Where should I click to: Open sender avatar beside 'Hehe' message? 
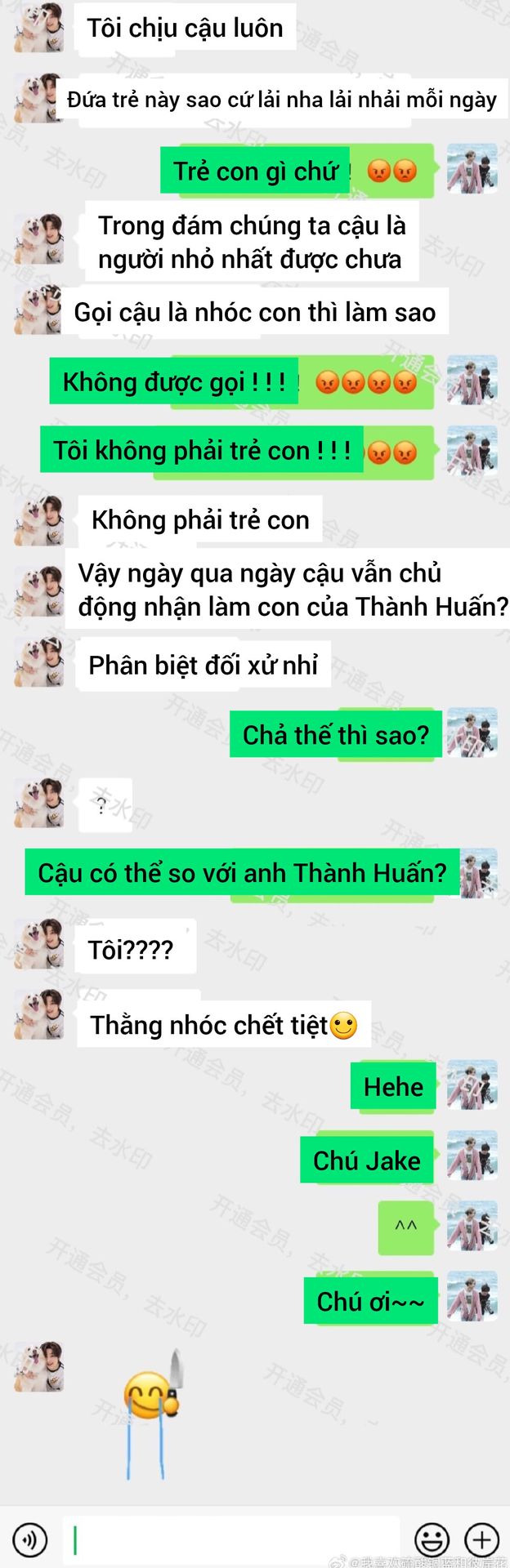pyautogui.click(x=472, y=1085)
